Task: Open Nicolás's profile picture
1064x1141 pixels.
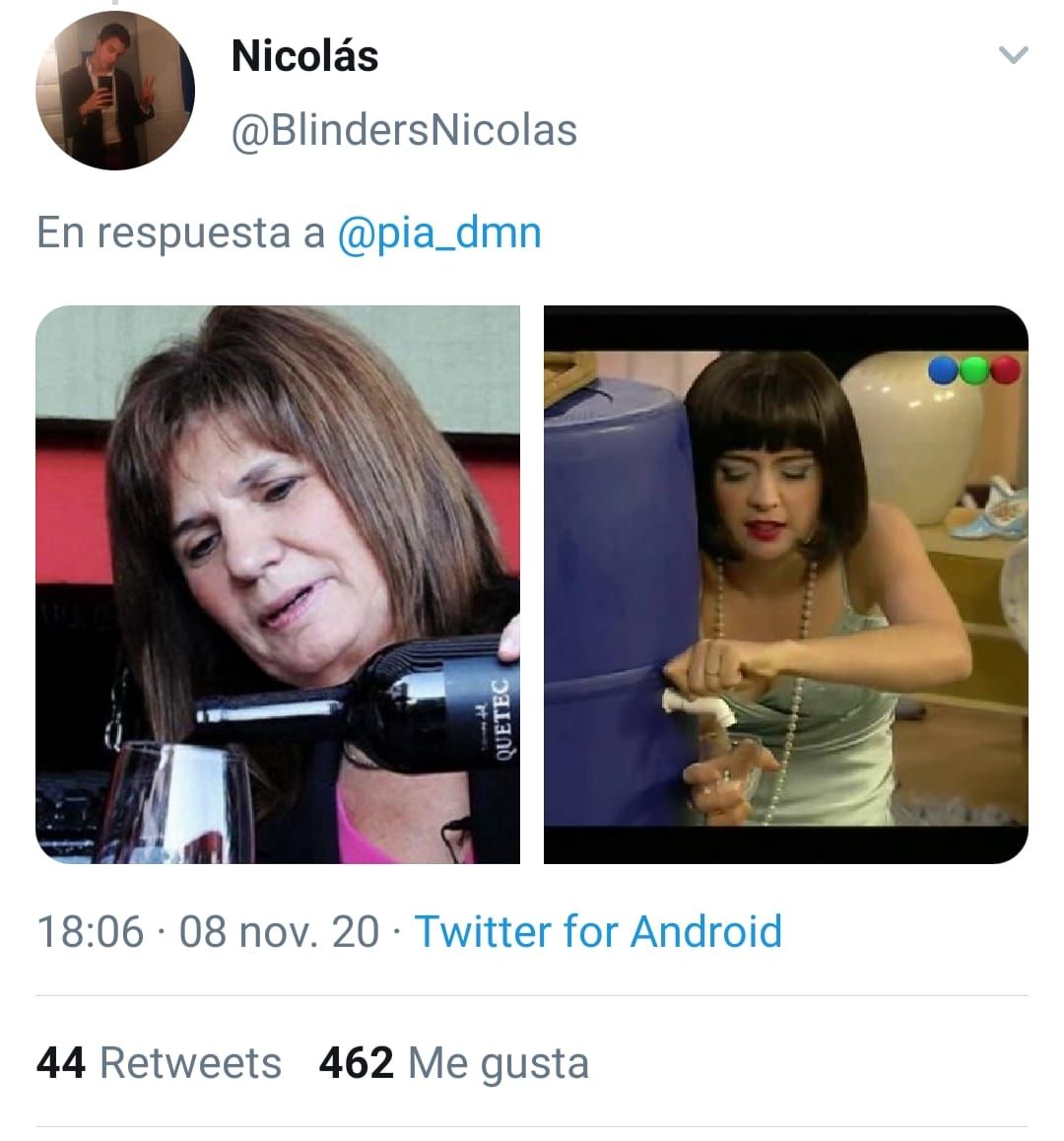Action: pos(115,91)
